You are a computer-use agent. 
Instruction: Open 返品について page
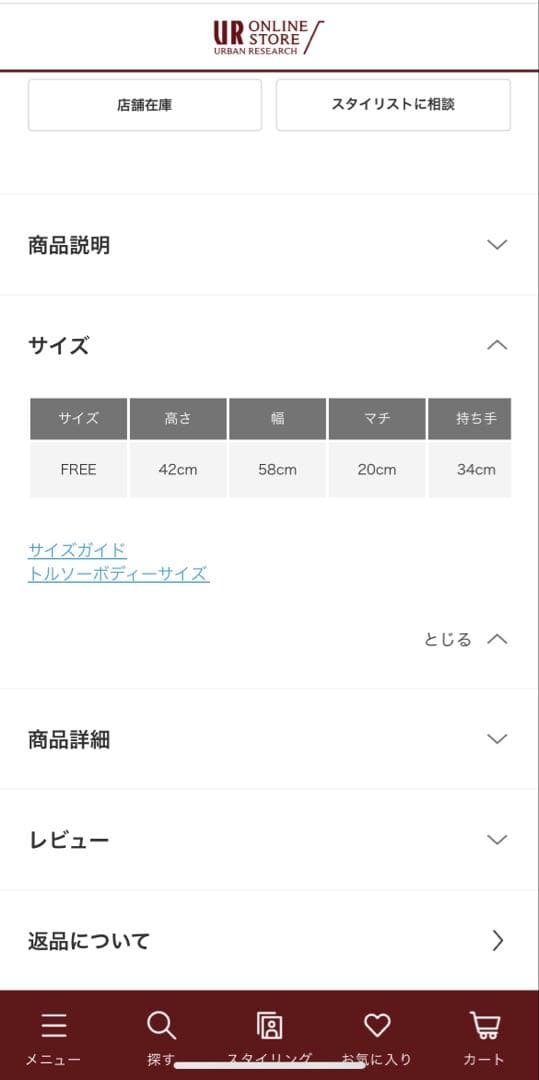pyautogui.click(x=269, y=941)
